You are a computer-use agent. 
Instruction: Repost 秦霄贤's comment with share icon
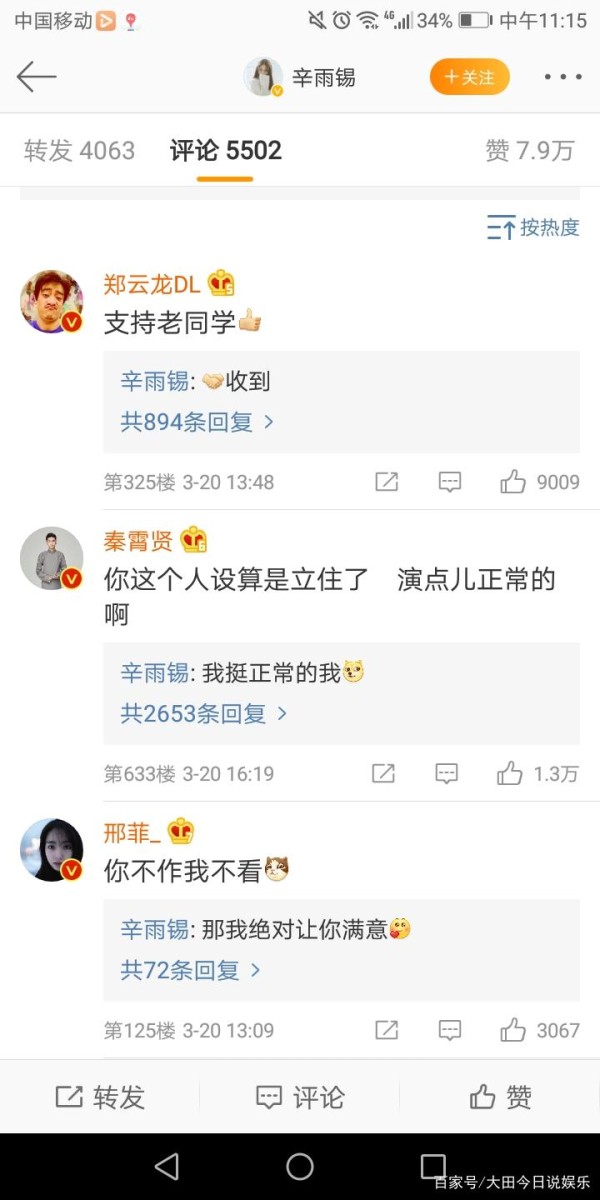pyautogui.click(x=383, y=773)
